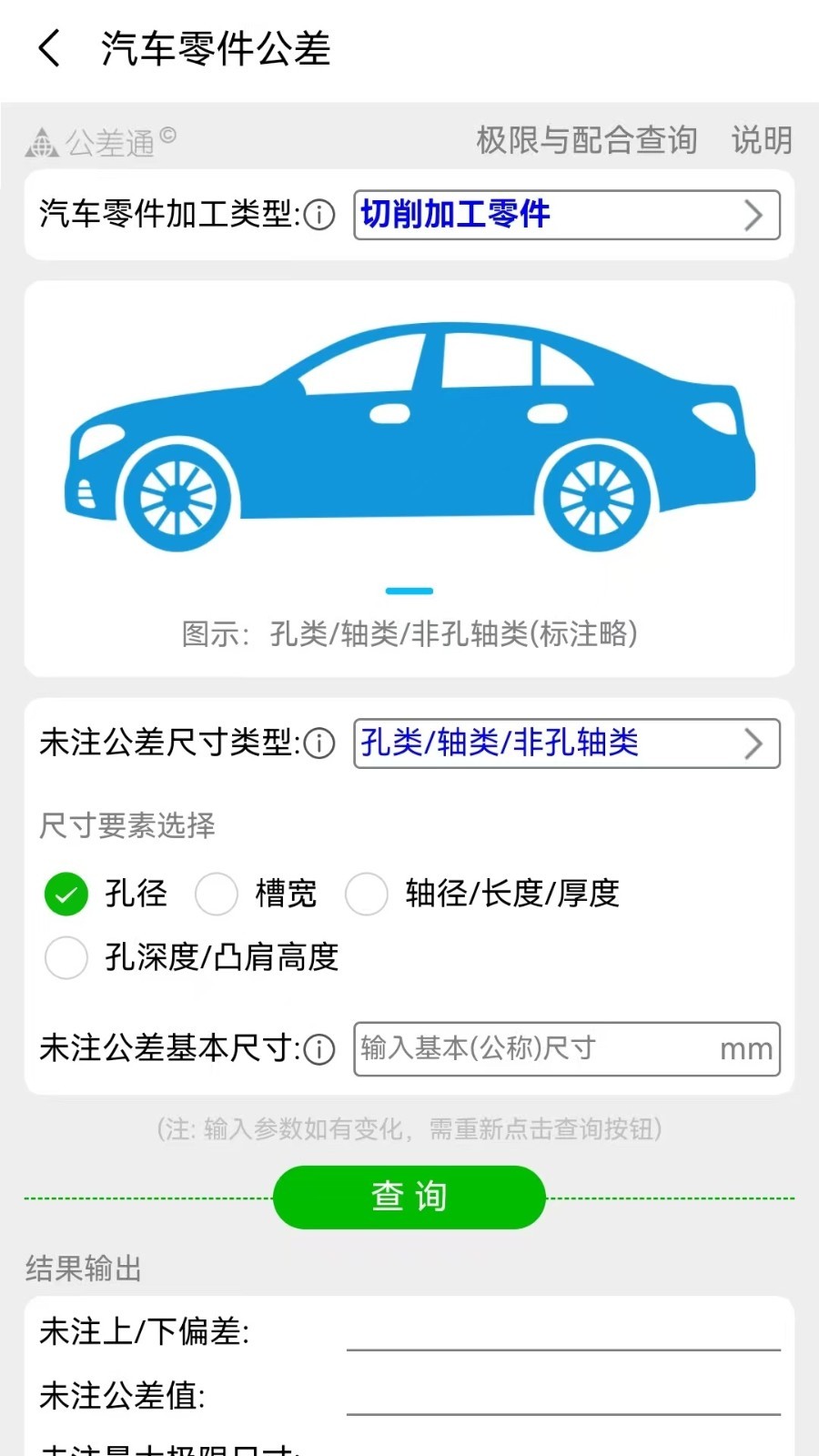The height and width of the screenshot is (1456, 819).
Task: Open 未注公差尺寸类型 dropdown
Action: pyautogui.click(x=566, y=743)
